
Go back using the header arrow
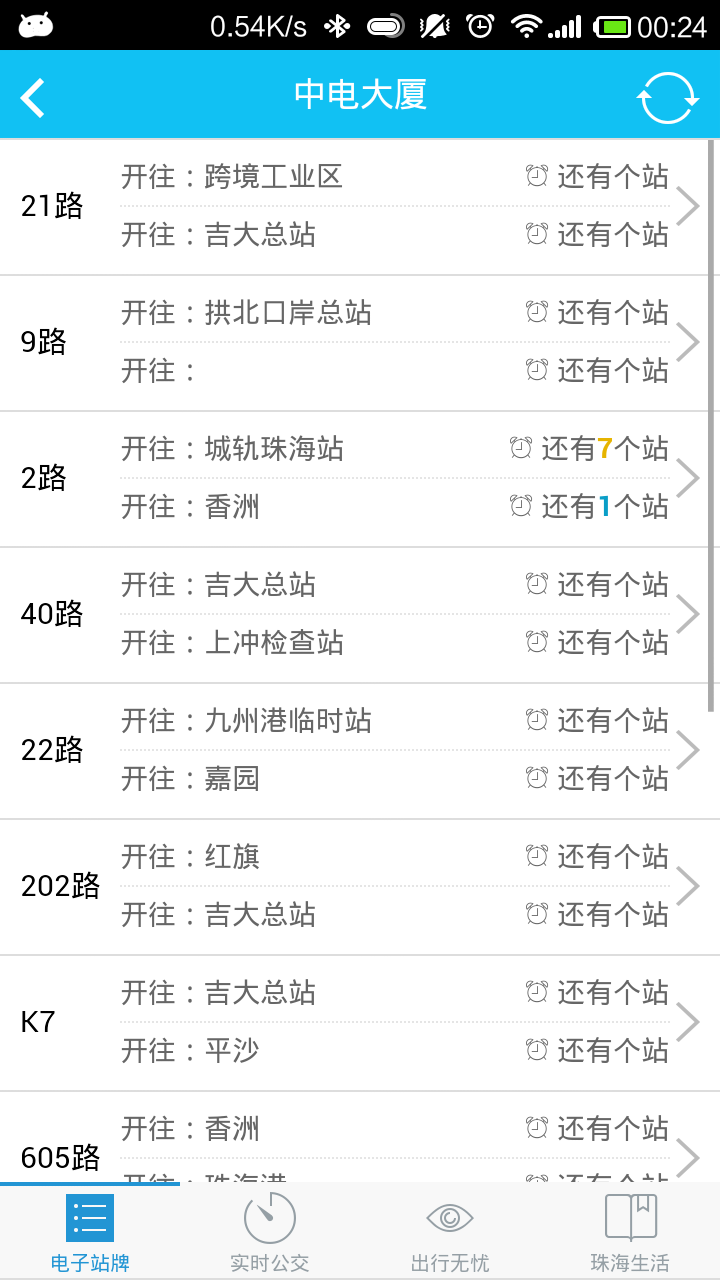point(34,97)
